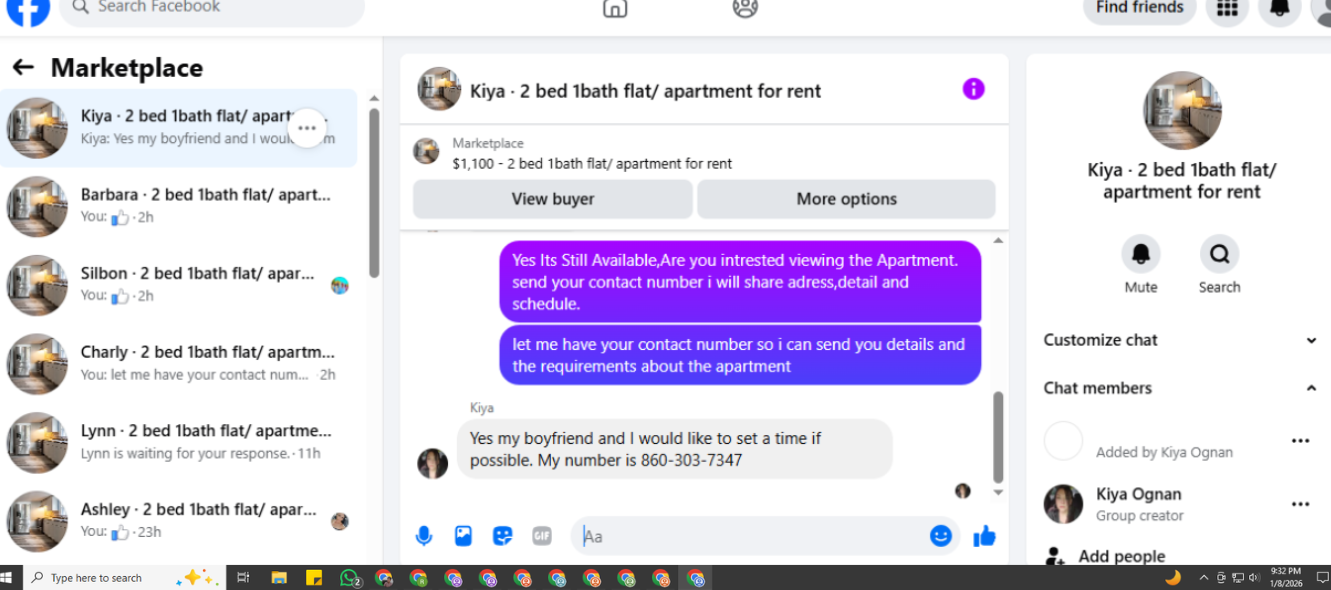
Task: Open the emoji picker in message box
Action: tap(941, 536)
